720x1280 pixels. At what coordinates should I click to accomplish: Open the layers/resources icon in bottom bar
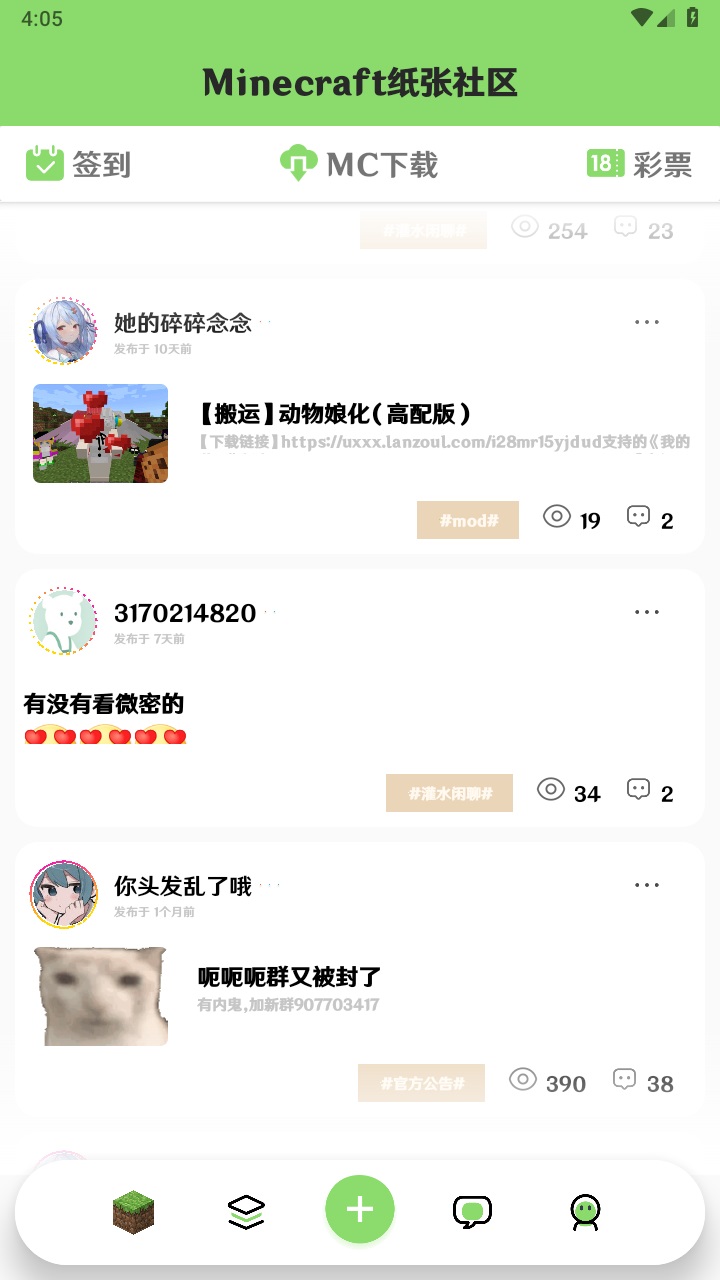[246, 1210]
